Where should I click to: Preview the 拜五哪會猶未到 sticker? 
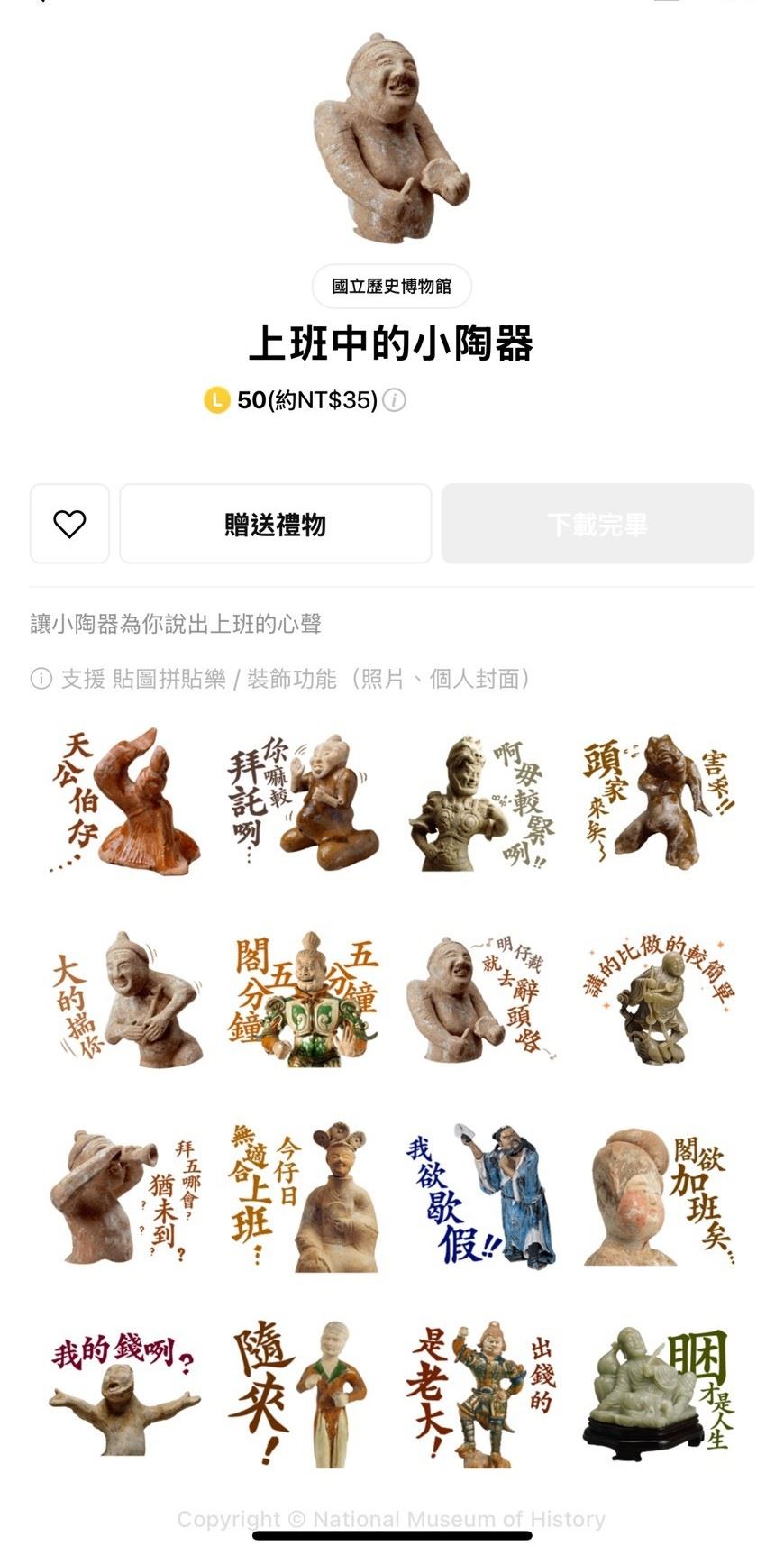(x=124, y=1194)
